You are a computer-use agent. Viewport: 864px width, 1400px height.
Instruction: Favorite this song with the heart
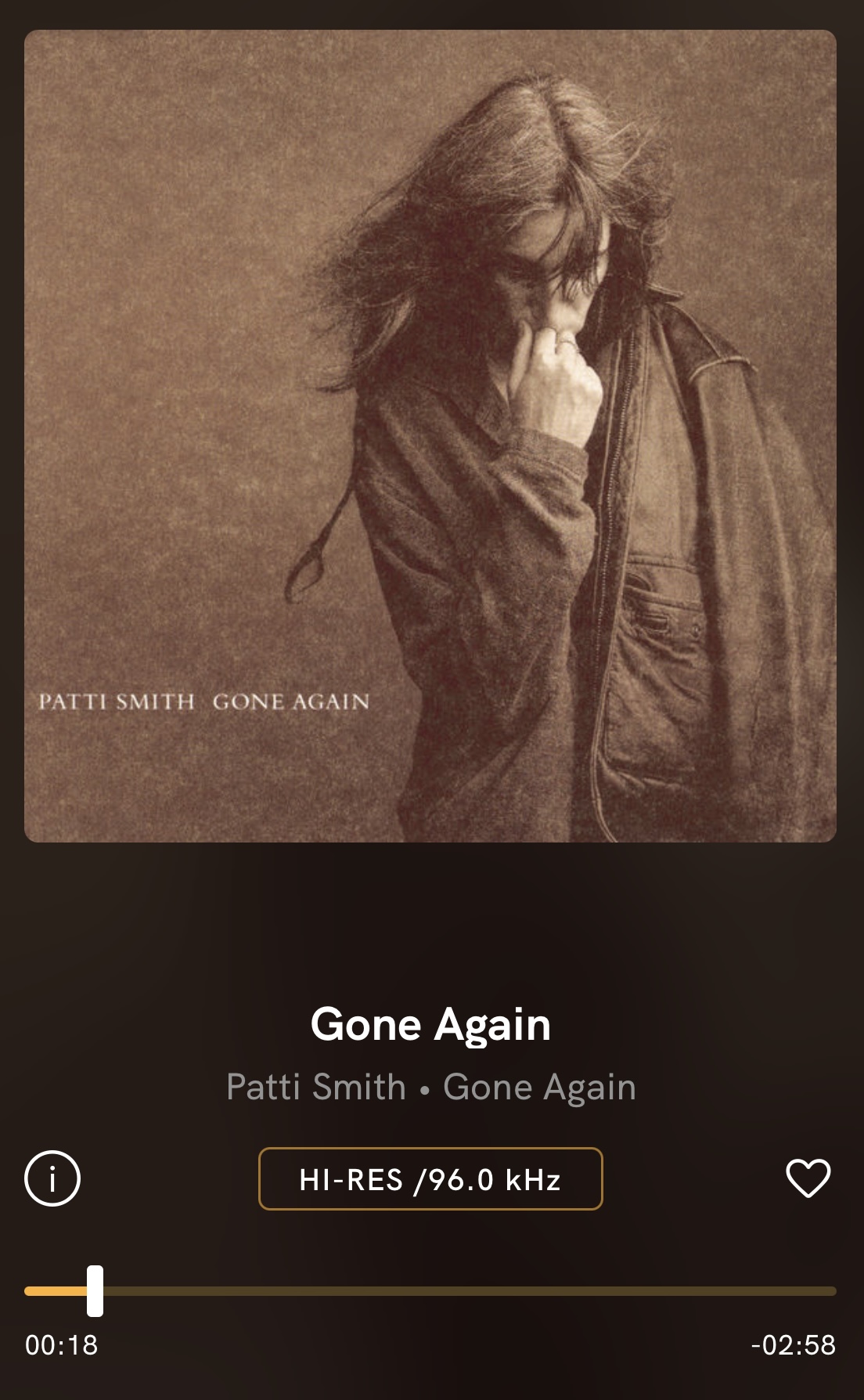click(x=808, y=1178)
